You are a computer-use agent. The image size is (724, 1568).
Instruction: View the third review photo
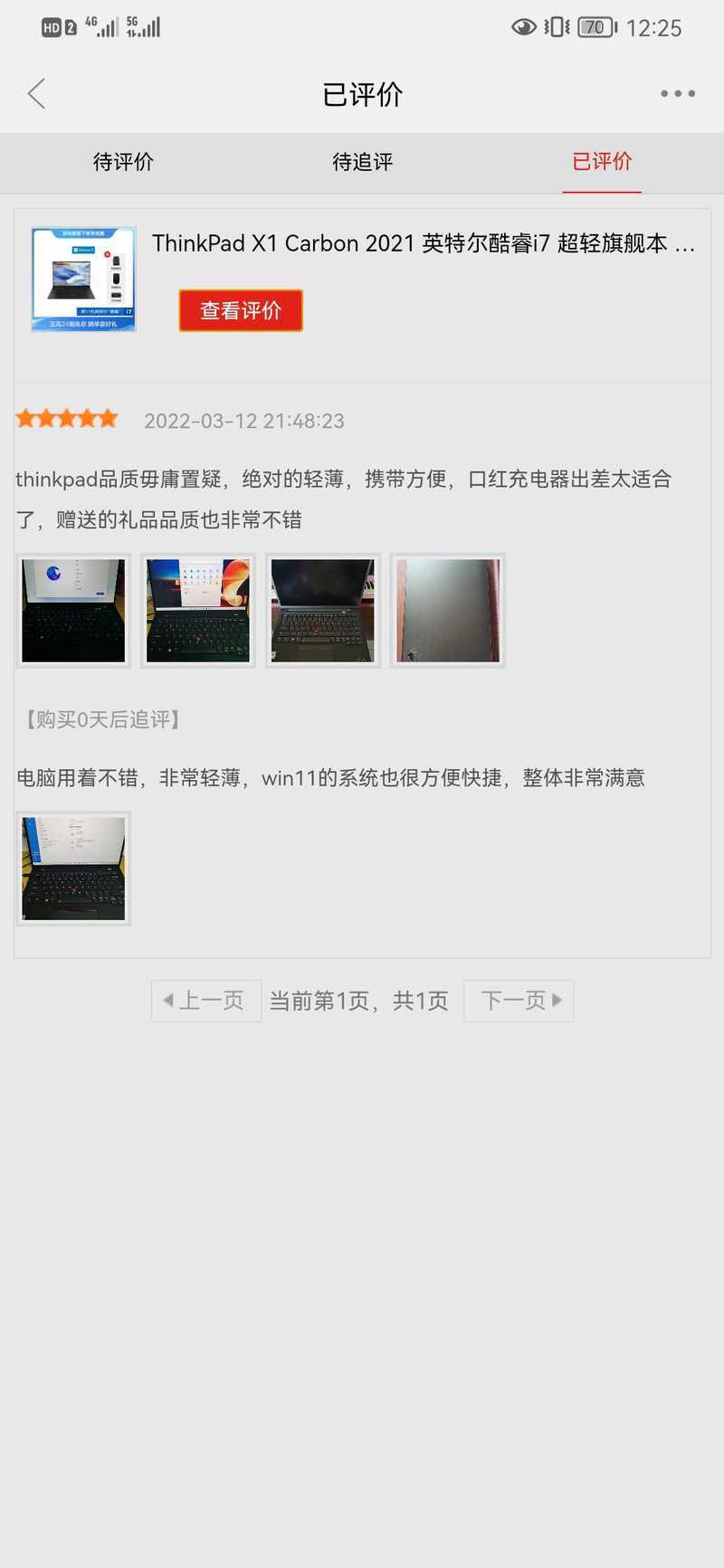[x=323, y=611]
